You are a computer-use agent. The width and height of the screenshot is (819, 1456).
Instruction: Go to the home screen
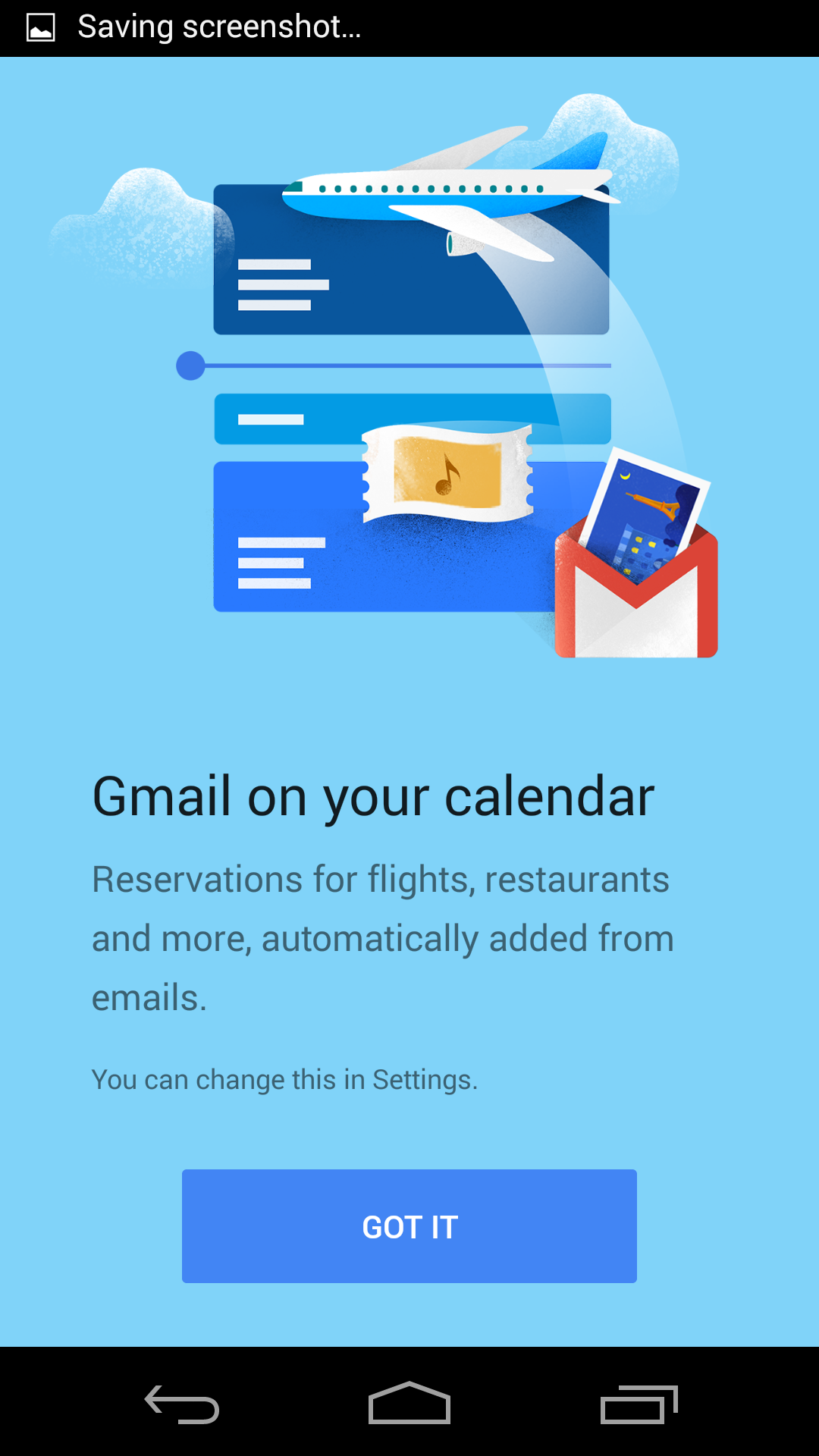409,1404
